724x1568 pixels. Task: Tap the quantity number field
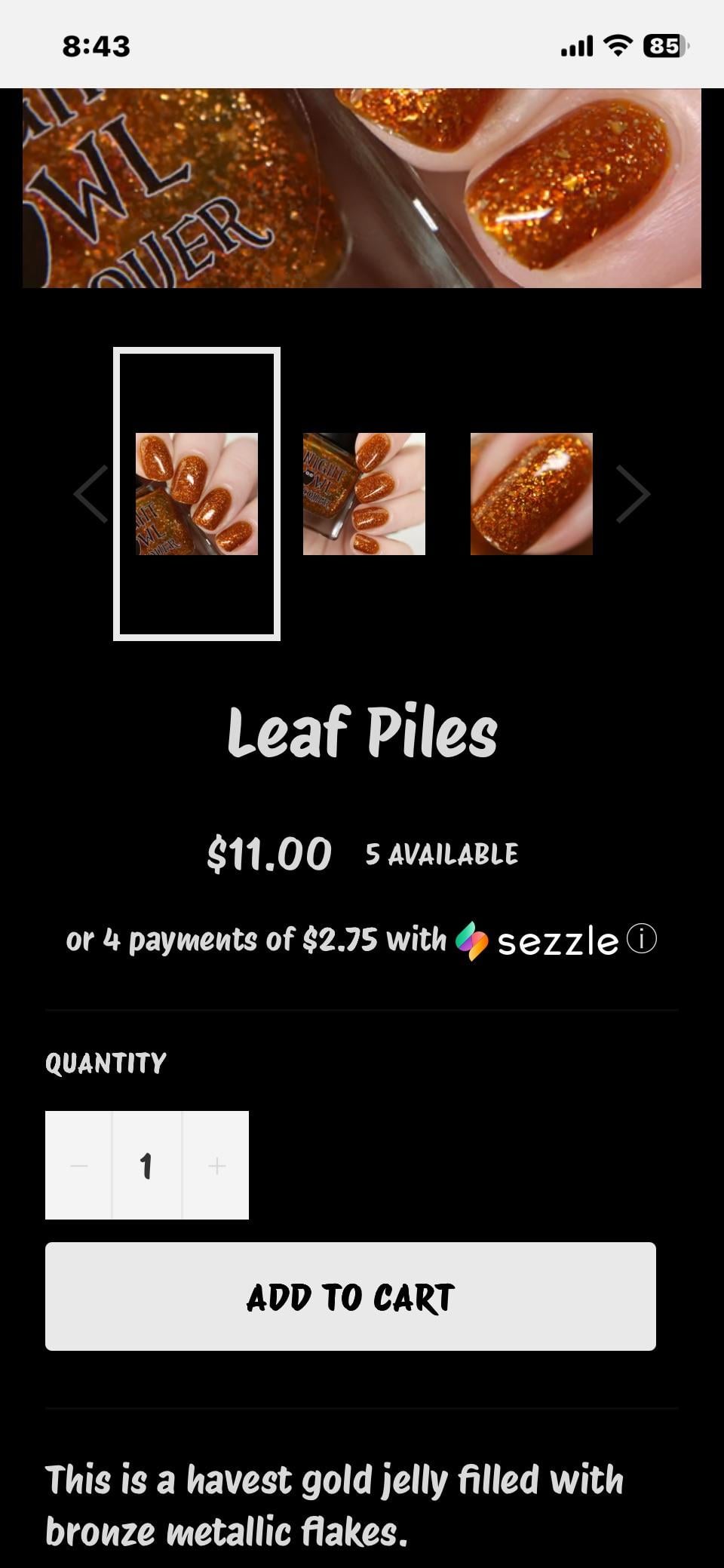pyautogui.click(x=147, y=1165)
